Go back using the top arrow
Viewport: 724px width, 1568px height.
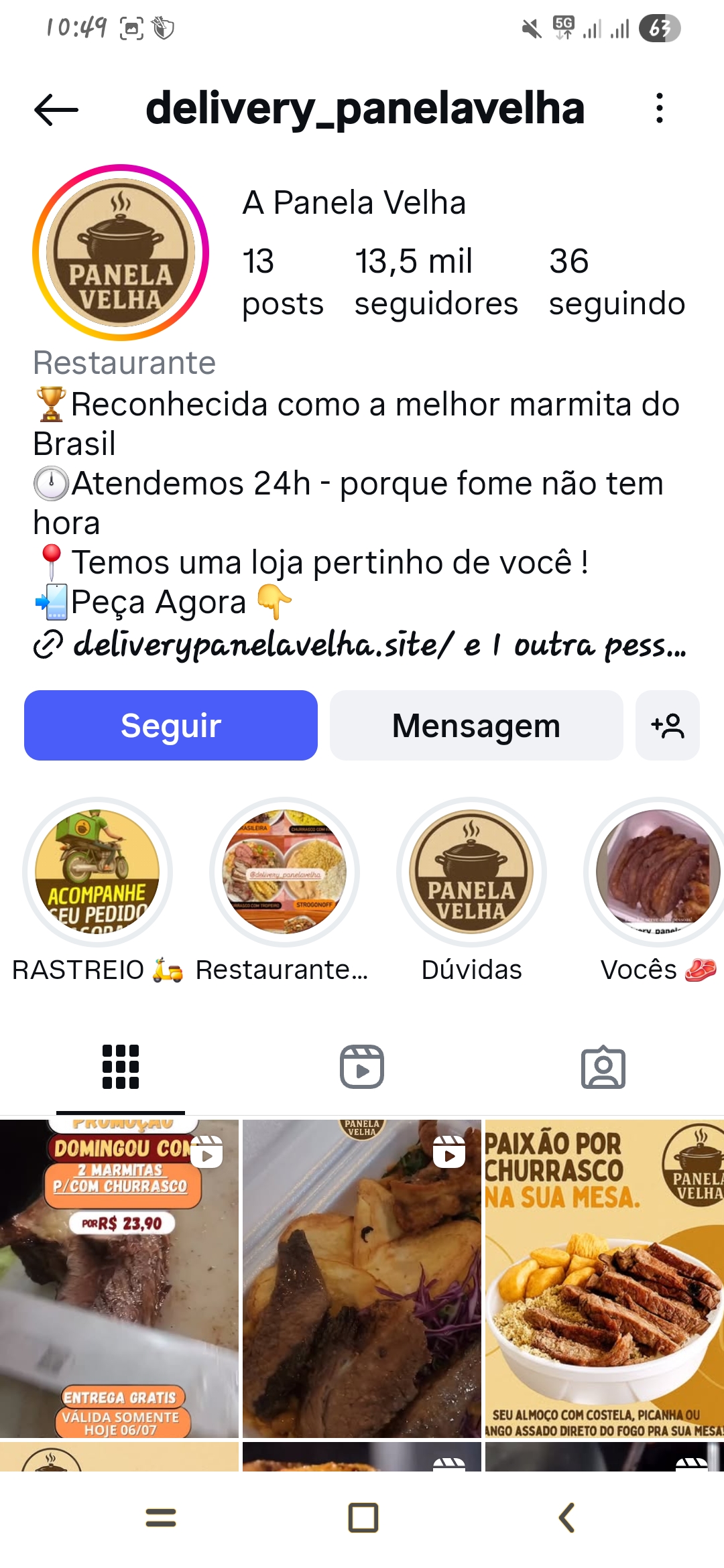tap(56, 109)
